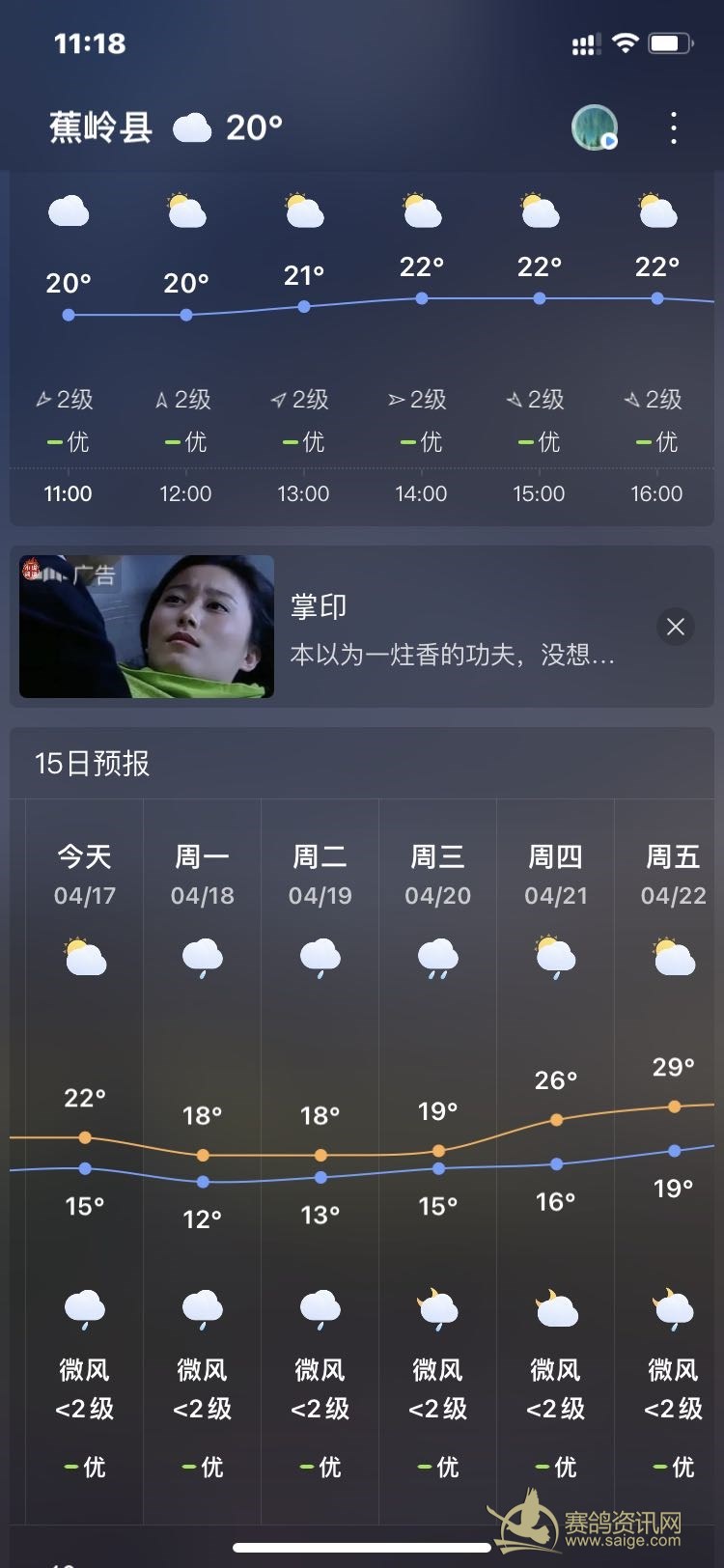Tap the 蕉岭县 location title

101,127
